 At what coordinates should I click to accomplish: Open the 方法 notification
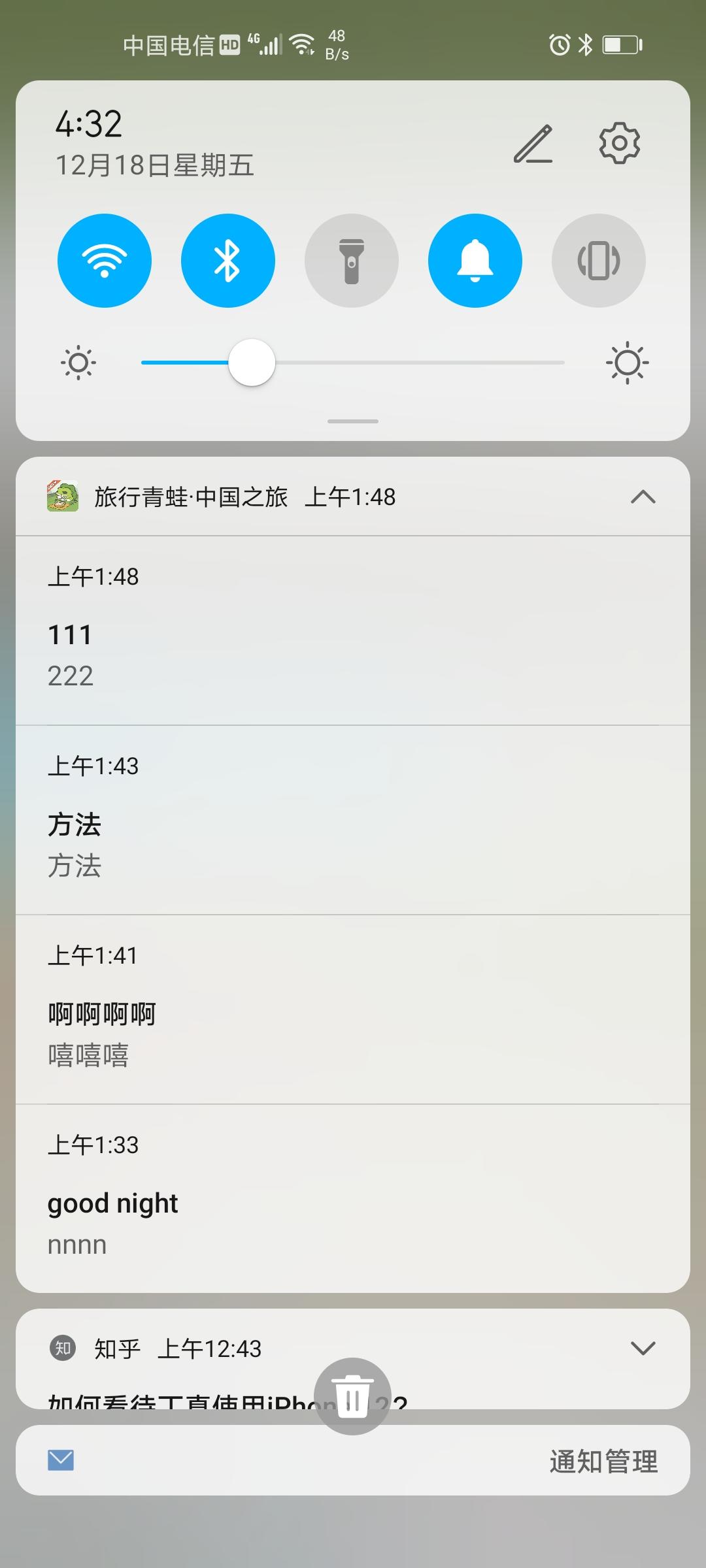coord(353,820)
